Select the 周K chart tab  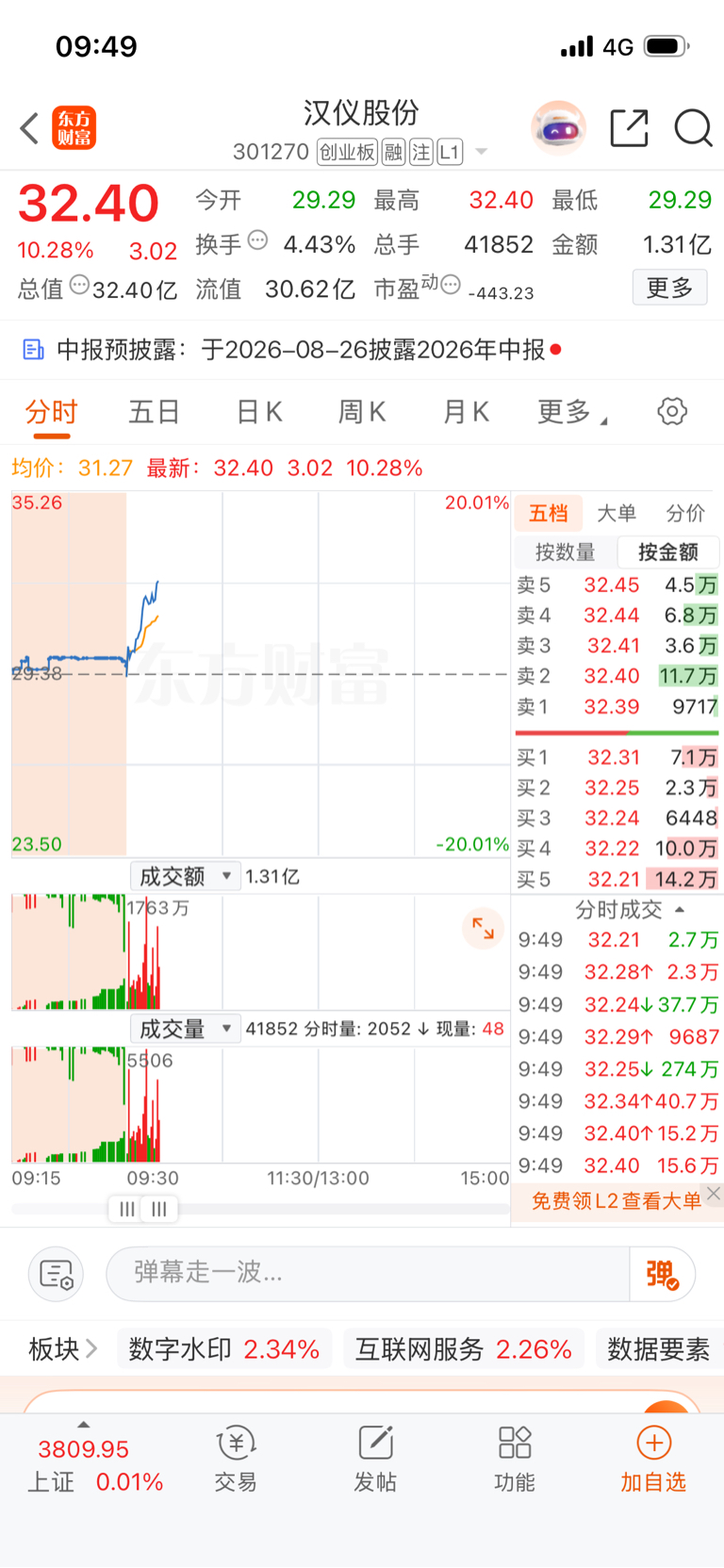coord(362,412)
